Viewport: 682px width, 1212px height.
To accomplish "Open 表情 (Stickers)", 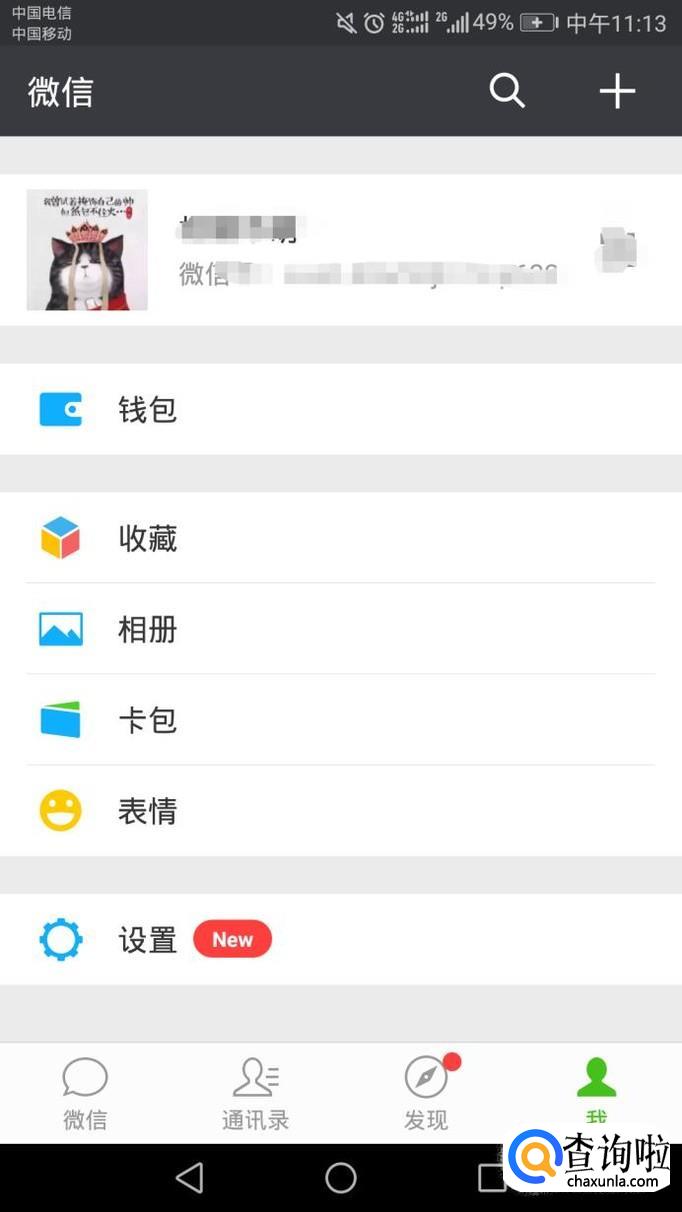I will pyautogui.click(x=340, y=811).
